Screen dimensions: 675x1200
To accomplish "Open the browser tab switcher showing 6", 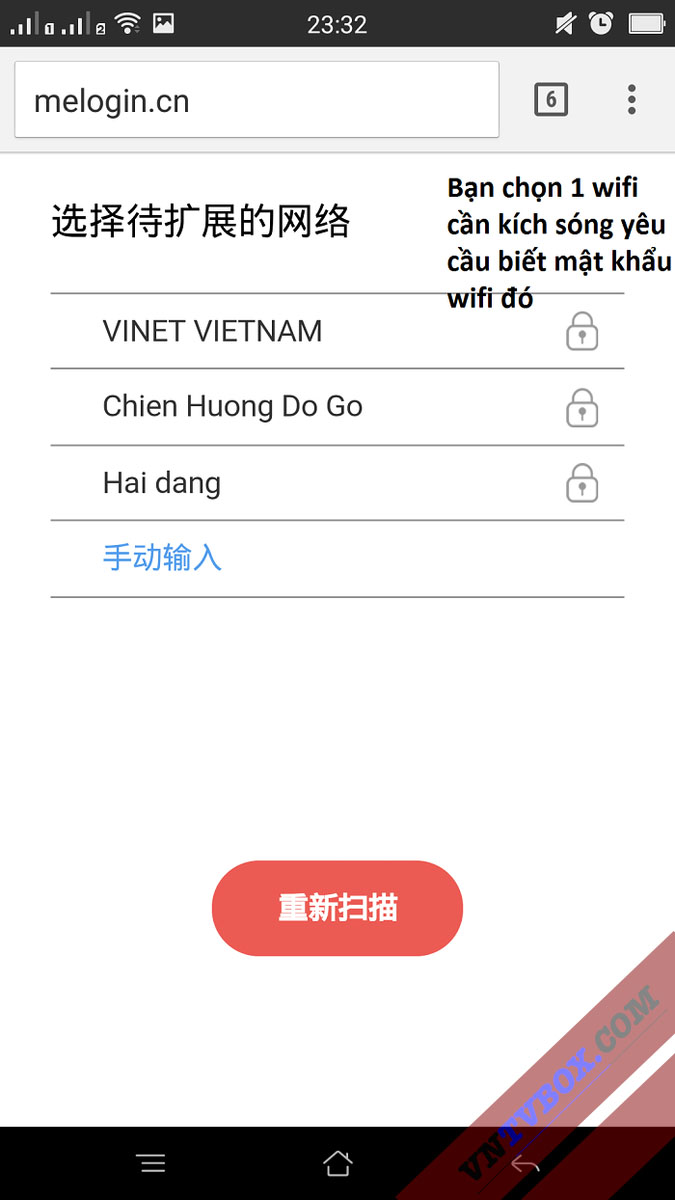I will [x=551, y=100].
